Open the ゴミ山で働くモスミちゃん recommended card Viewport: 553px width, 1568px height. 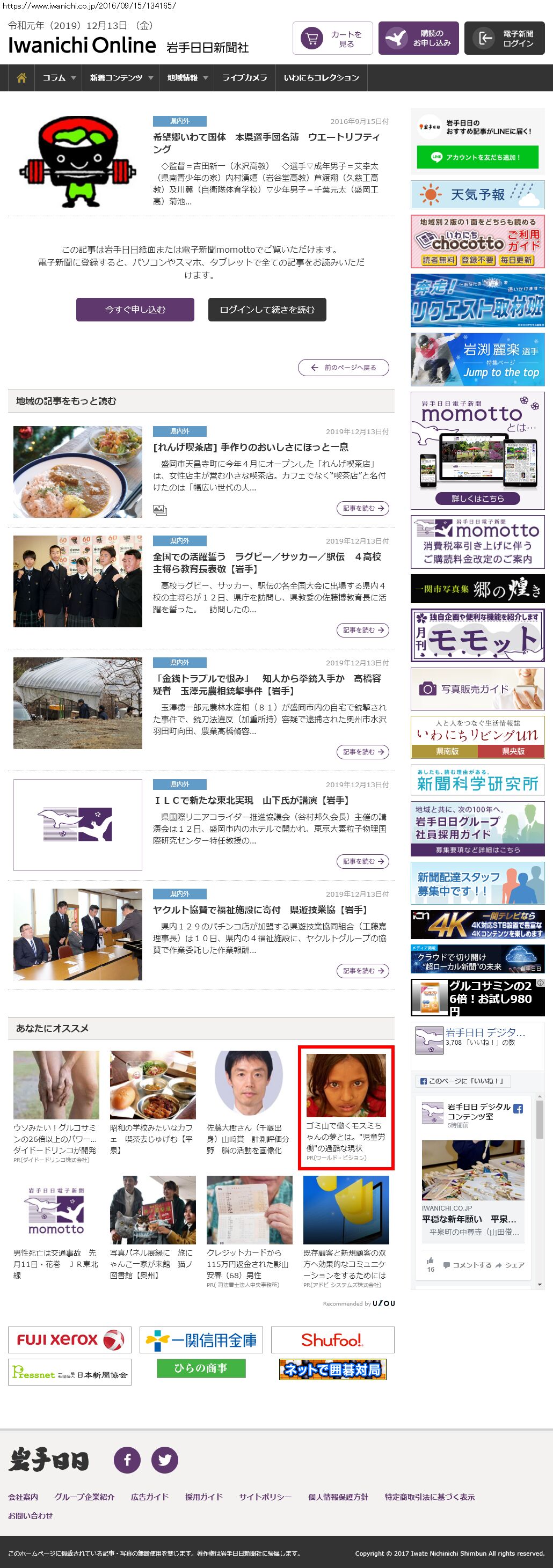click(346, 1107)
